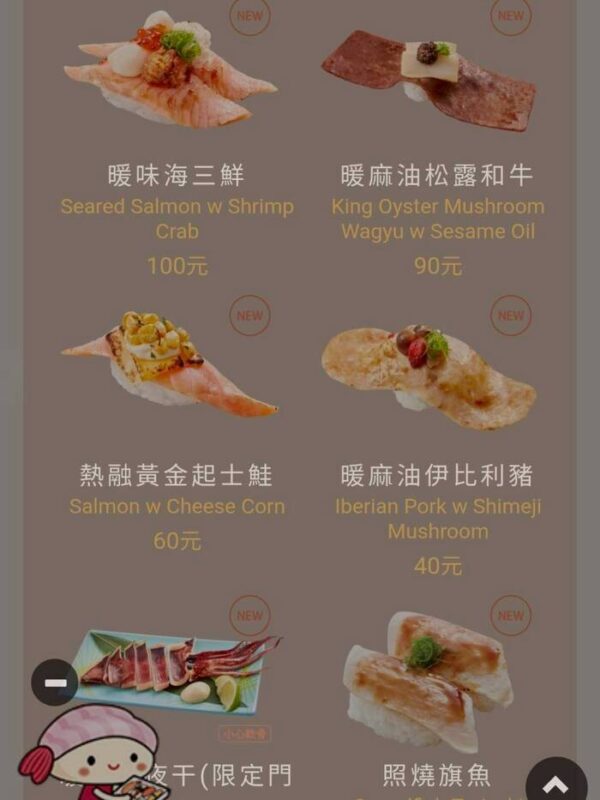The width and height of the screenshot is (600, 800).
Task: Minimize the mascot widget with the minus button
Action: tap(55, 683)
